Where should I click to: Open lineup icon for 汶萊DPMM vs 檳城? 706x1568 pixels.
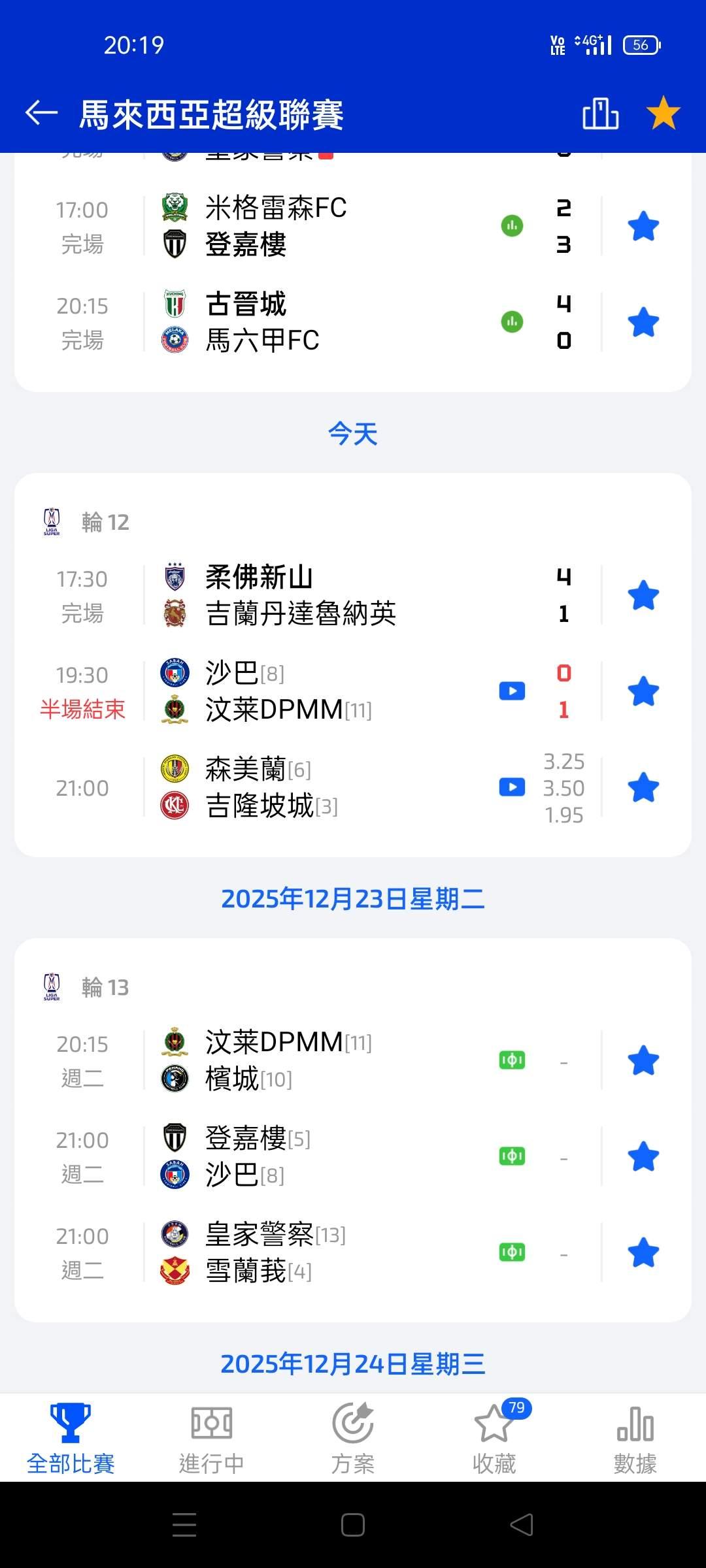click(512, 1060)
